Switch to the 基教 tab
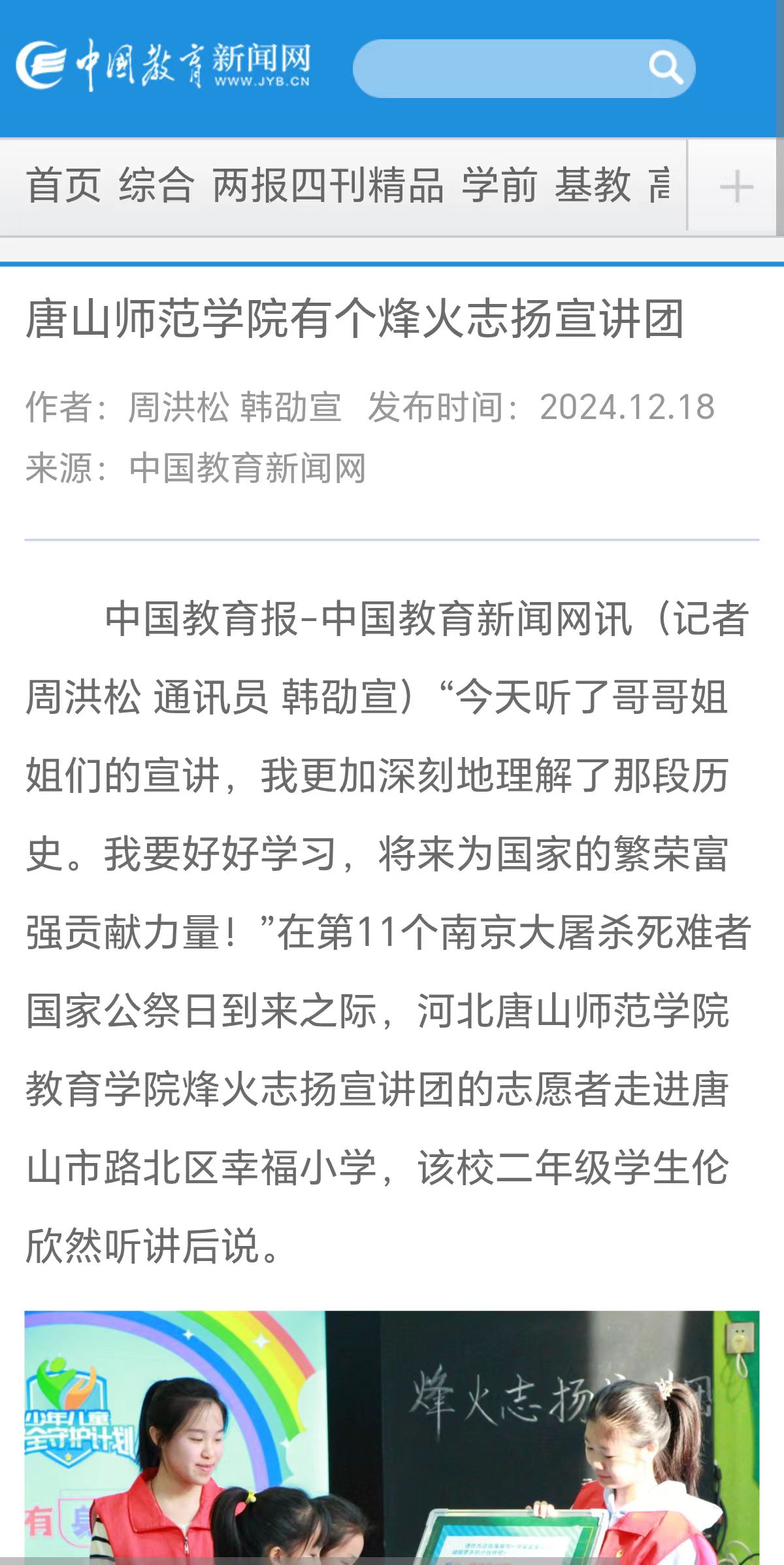Viewport: 784px width, 1565px height. click(593, 186)
